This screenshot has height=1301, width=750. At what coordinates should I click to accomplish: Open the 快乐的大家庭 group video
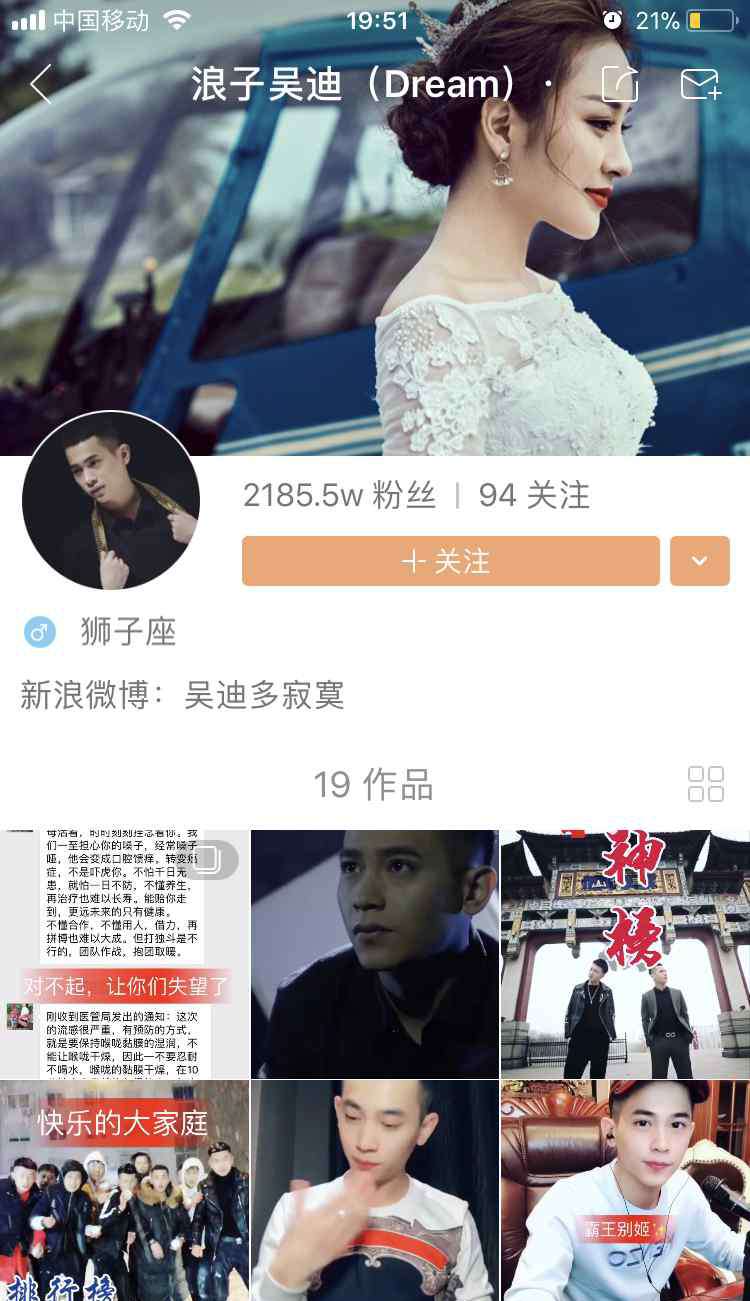coord(124,1190)
